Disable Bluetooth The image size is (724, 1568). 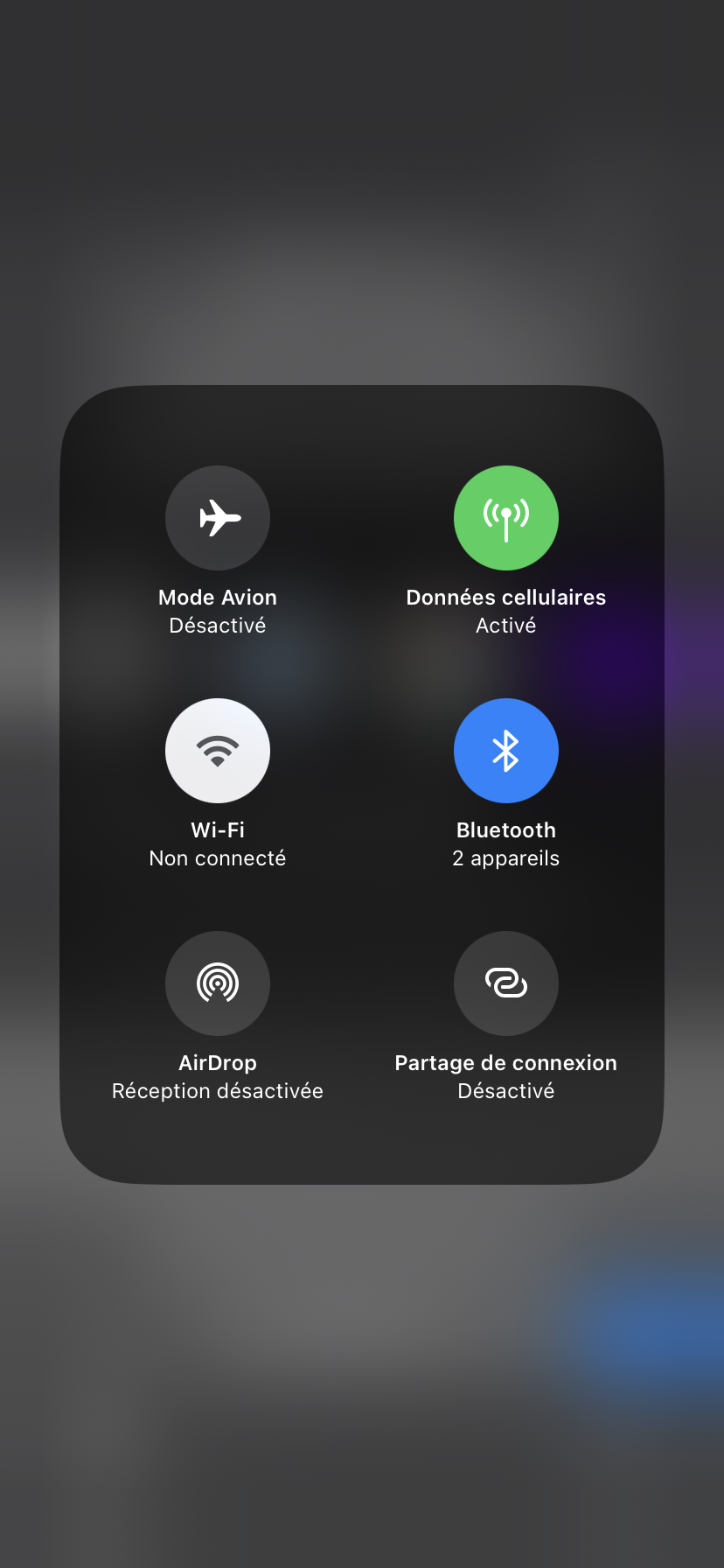coord(506,751)
